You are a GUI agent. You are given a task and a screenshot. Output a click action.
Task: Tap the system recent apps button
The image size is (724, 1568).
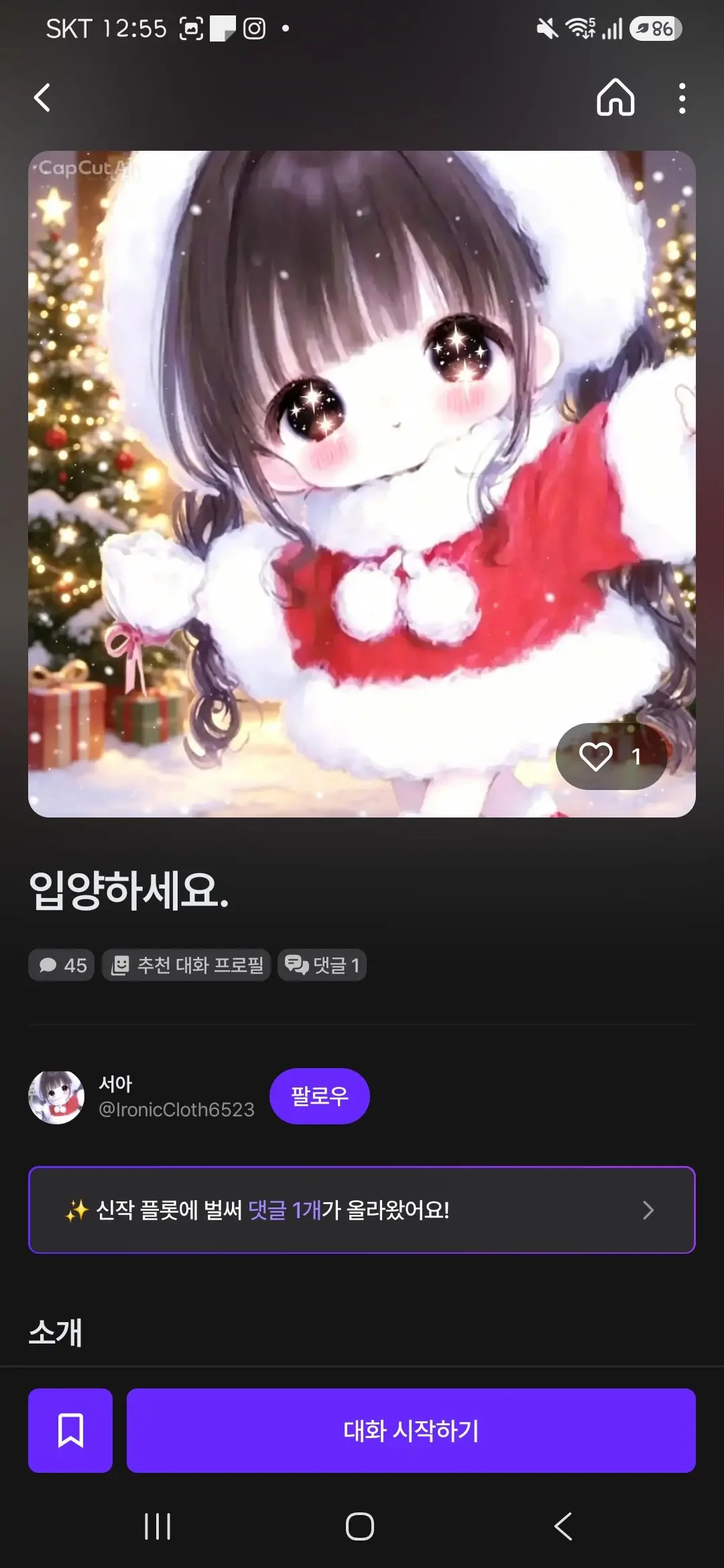pos(158,1526)
